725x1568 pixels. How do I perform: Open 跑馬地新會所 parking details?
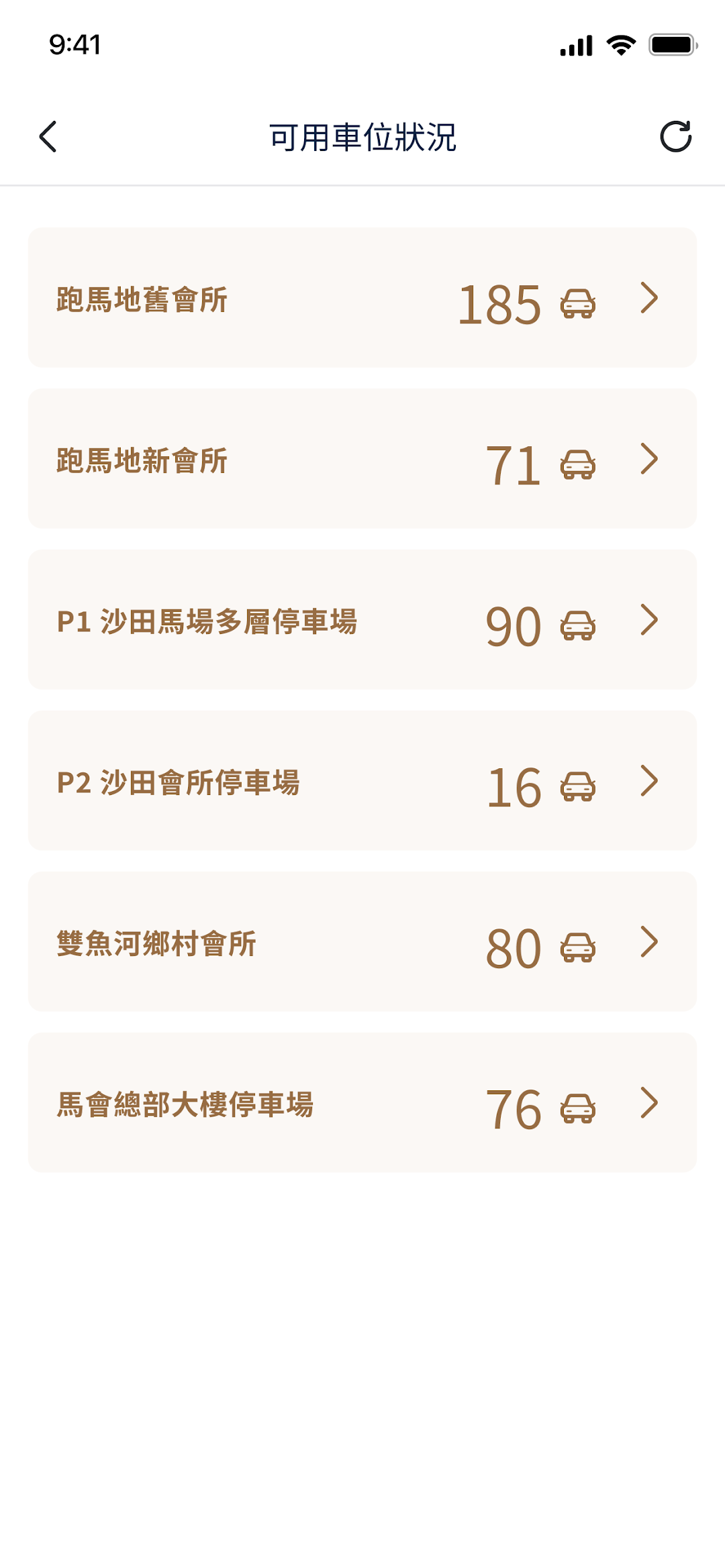362,459
